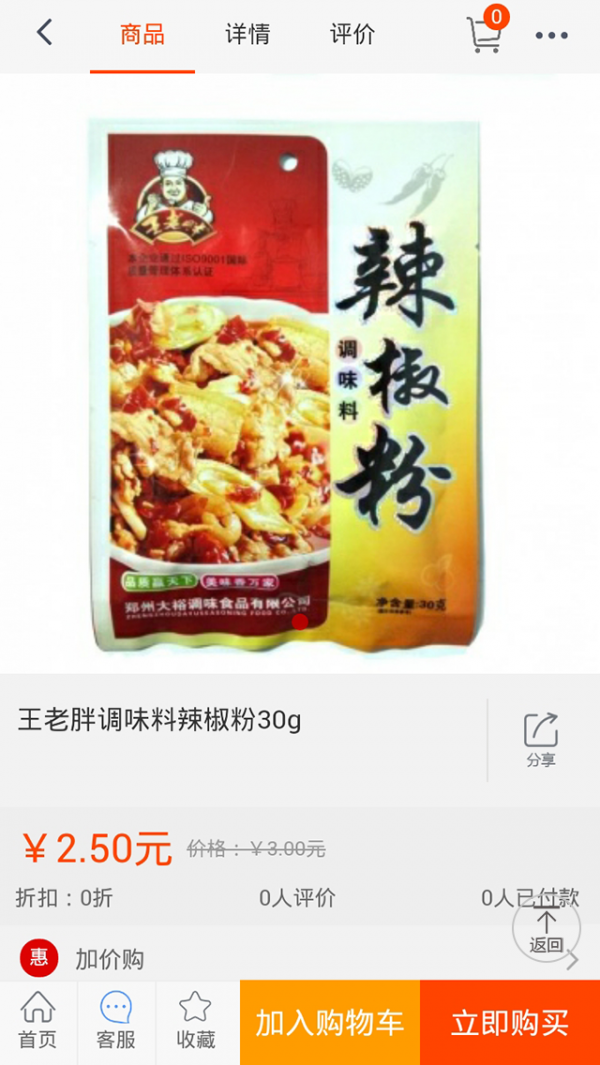
Task: Switch to the 评价 tab
Action: [352, 35]
